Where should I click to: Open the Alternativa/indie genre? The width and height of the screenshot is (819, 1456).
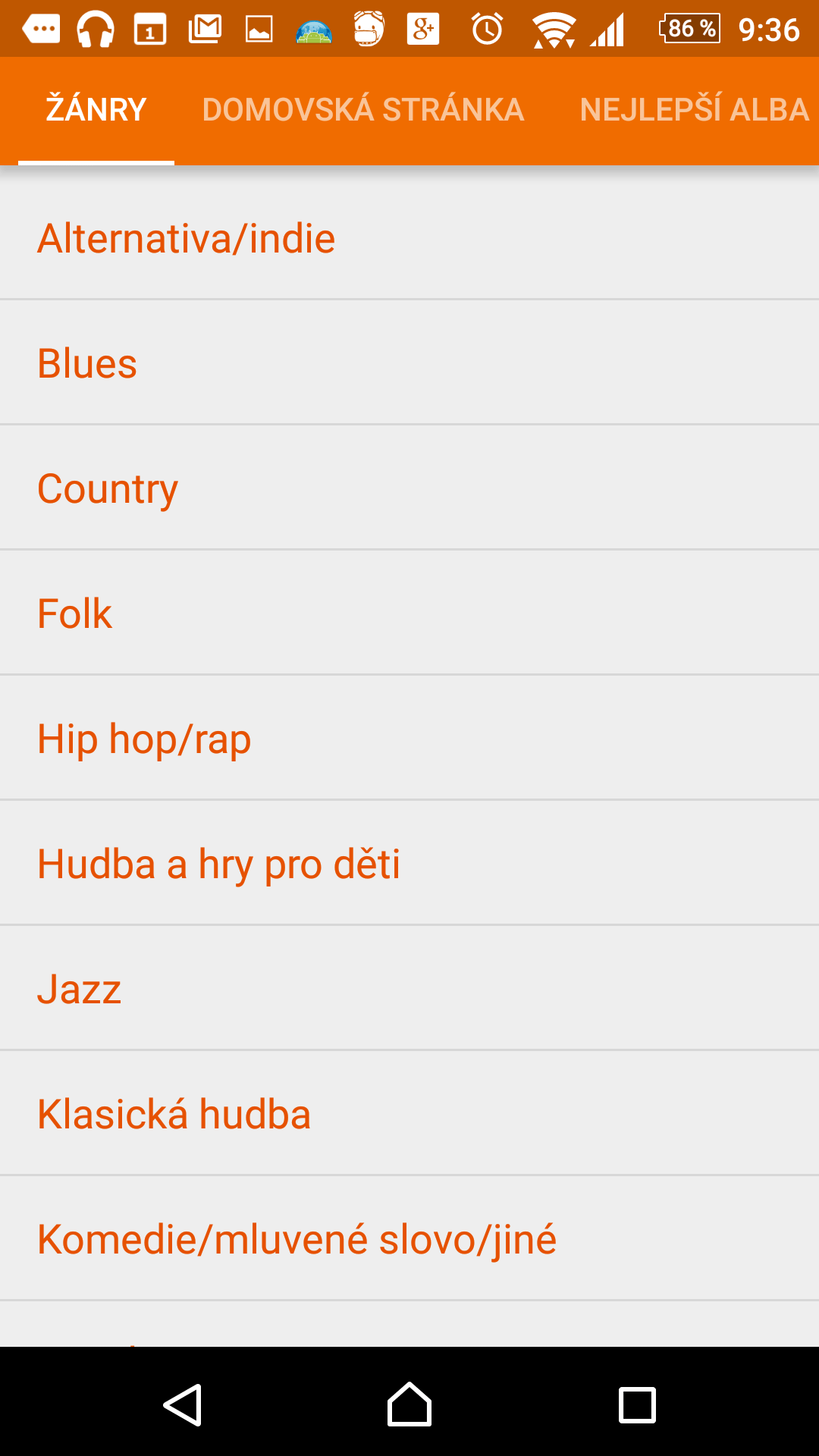point(409,238)
